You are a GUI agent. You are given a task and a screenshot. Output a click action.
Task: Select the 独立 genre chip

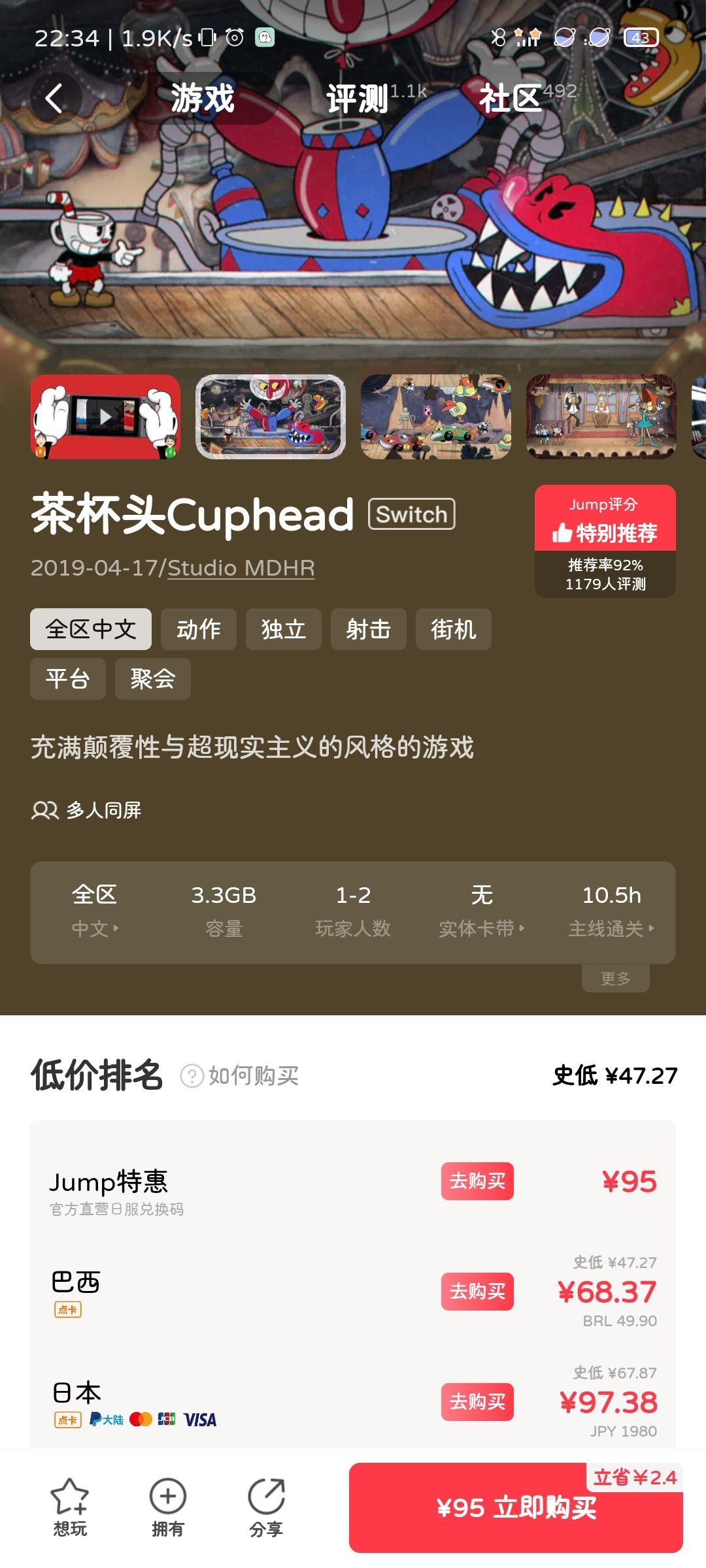pyautogui.click(x=284, y=629)
